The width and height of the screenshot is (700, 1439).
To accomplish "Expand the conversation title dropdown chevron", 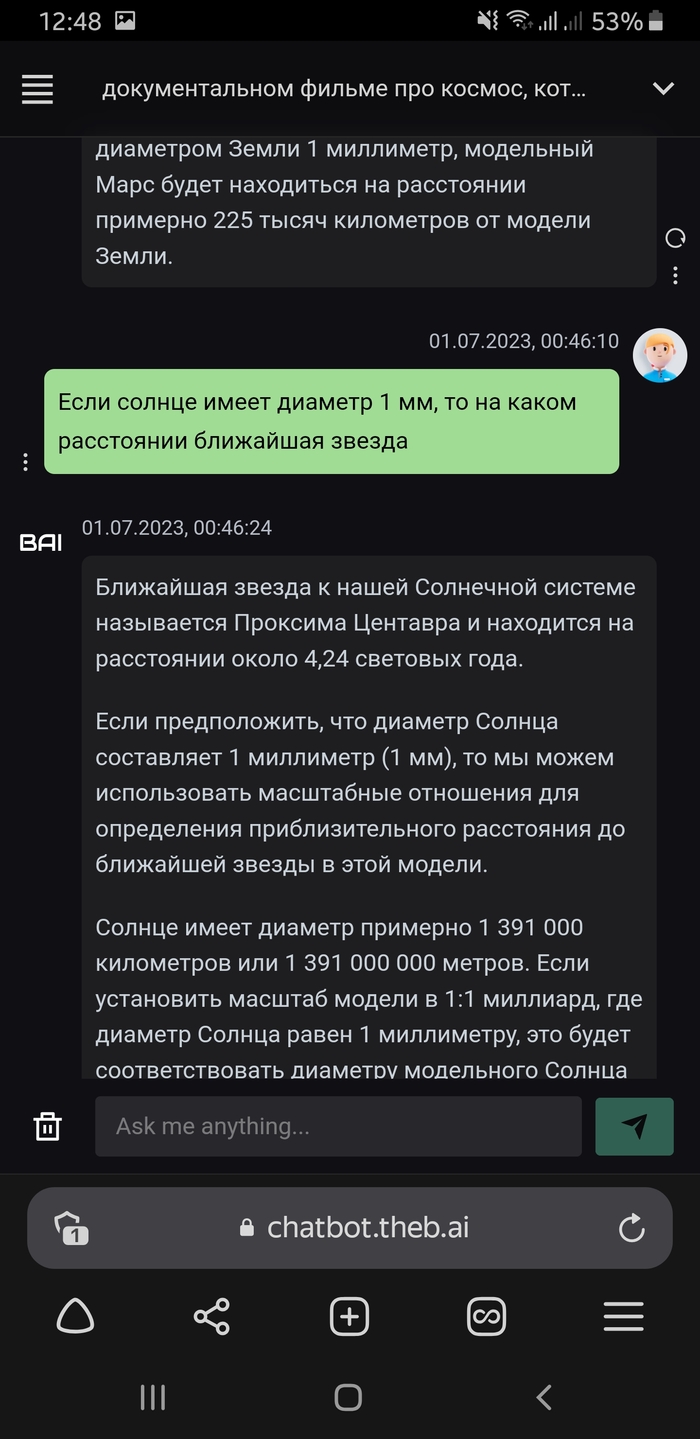I will click(x=663, y=89).
